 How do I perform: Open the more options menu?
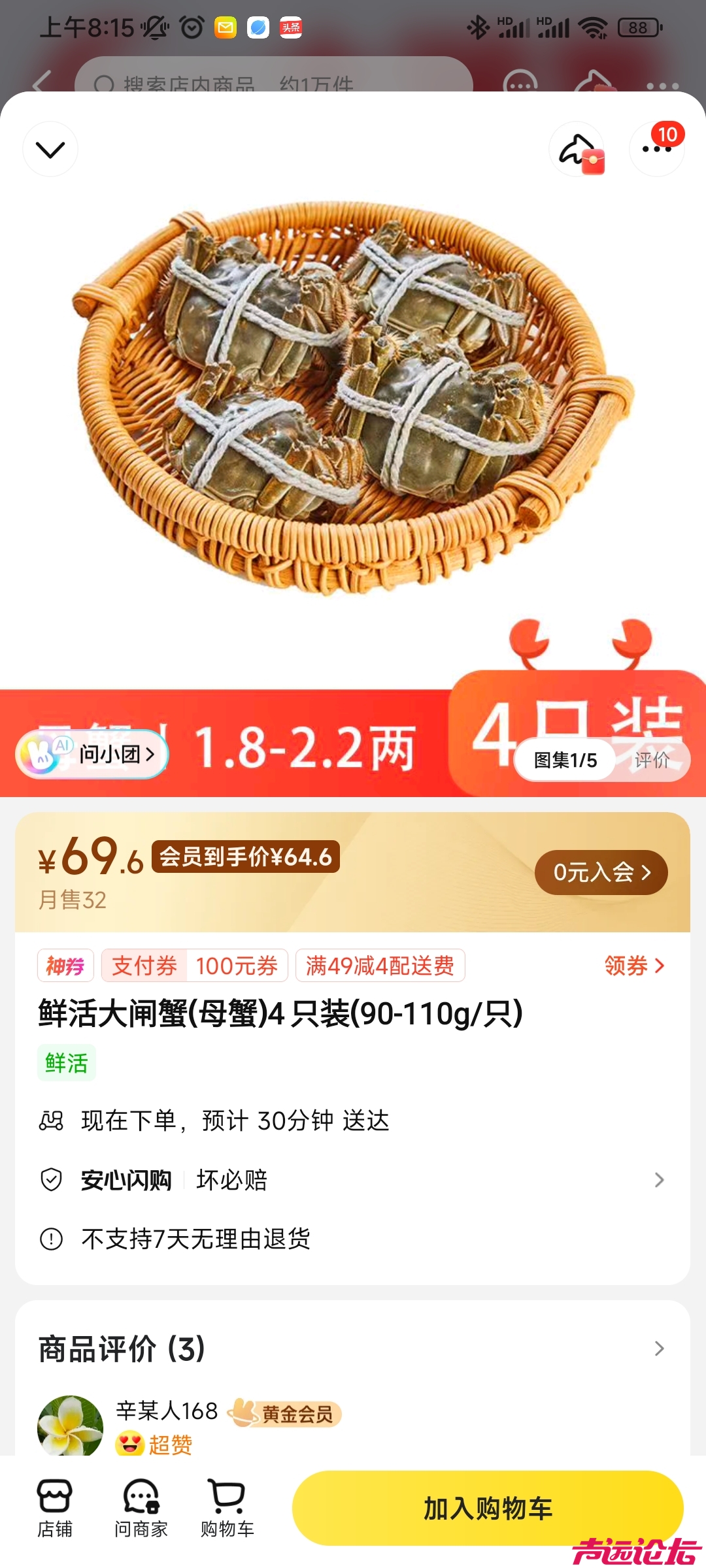tap(656, 150)
